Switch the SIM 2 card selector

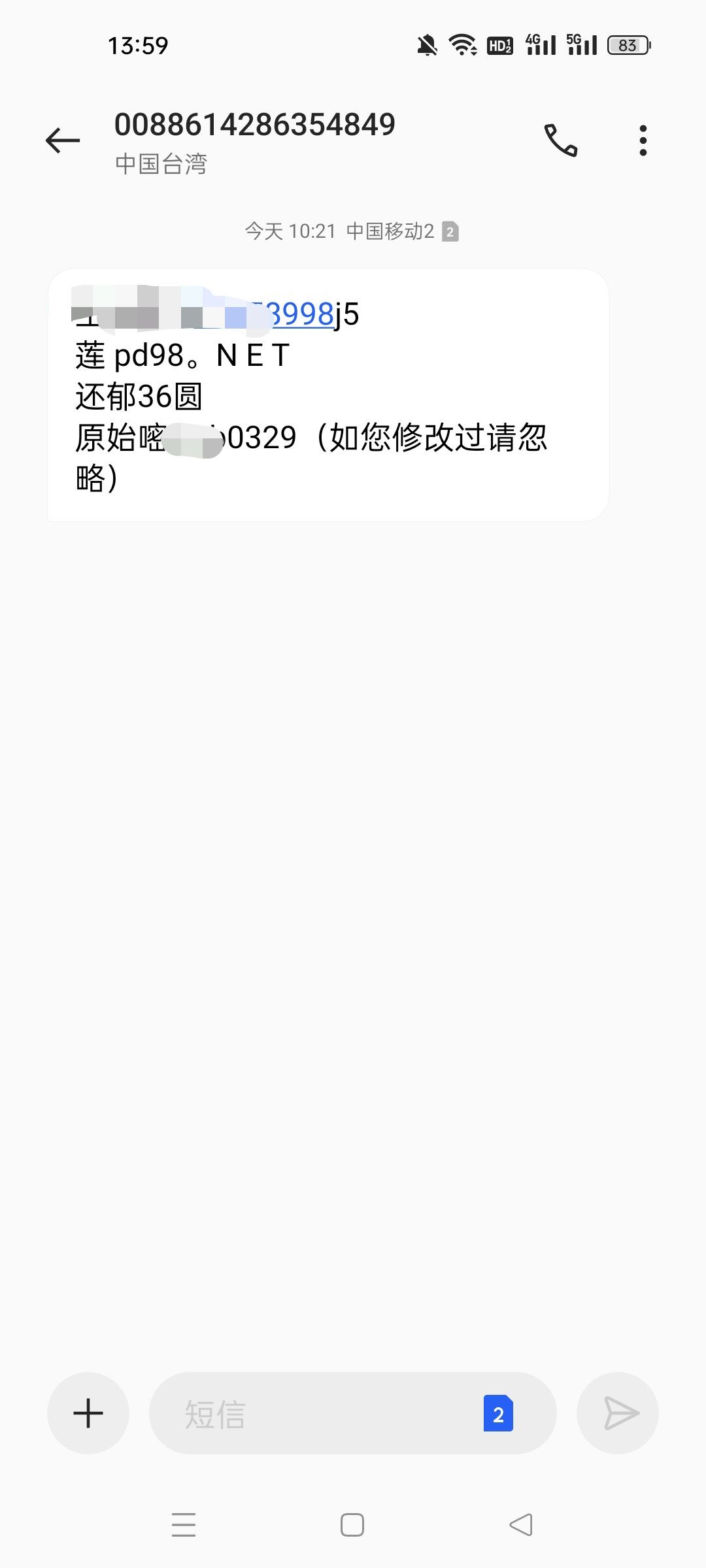coord(498,1413)
